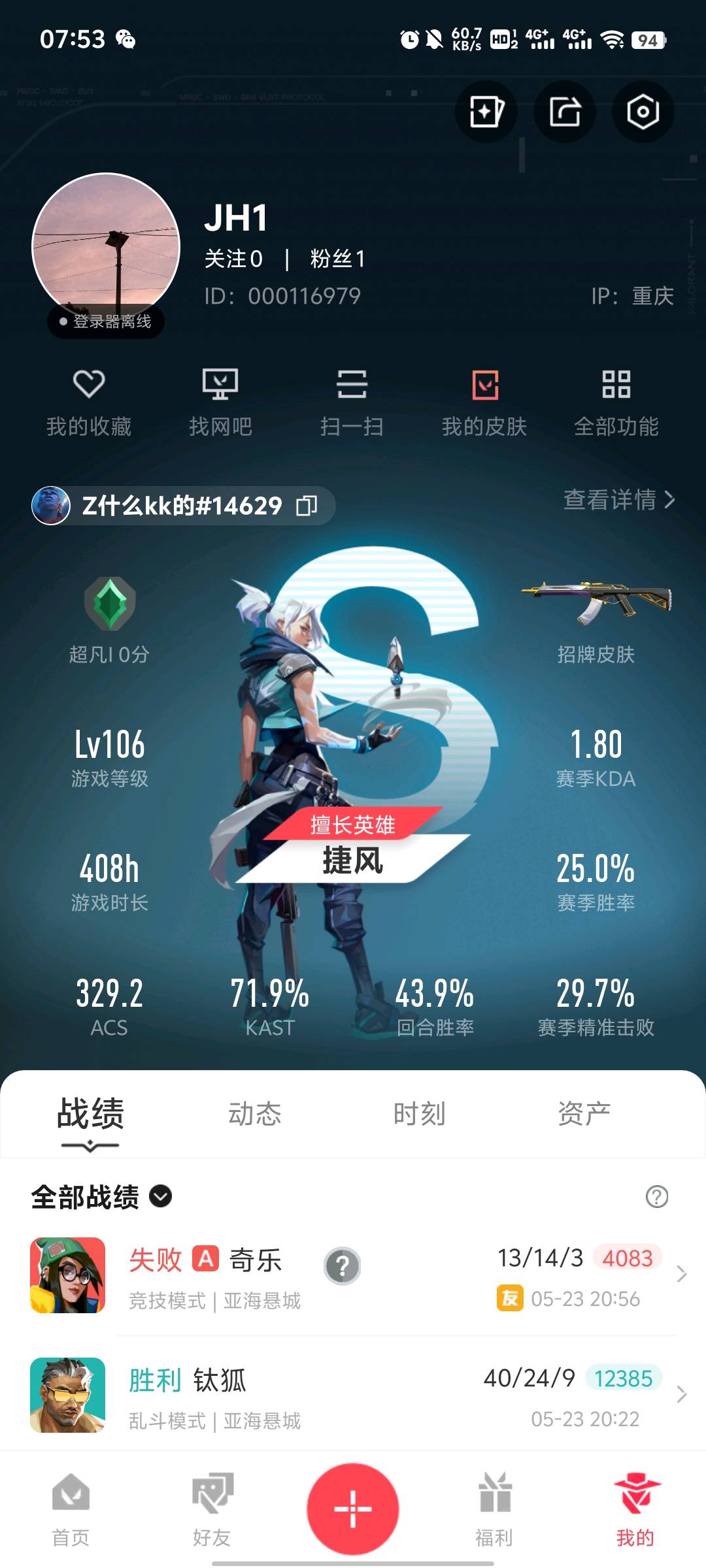Open the card-style icon beside share
The image size is (706, 1568).
(486, 112)
